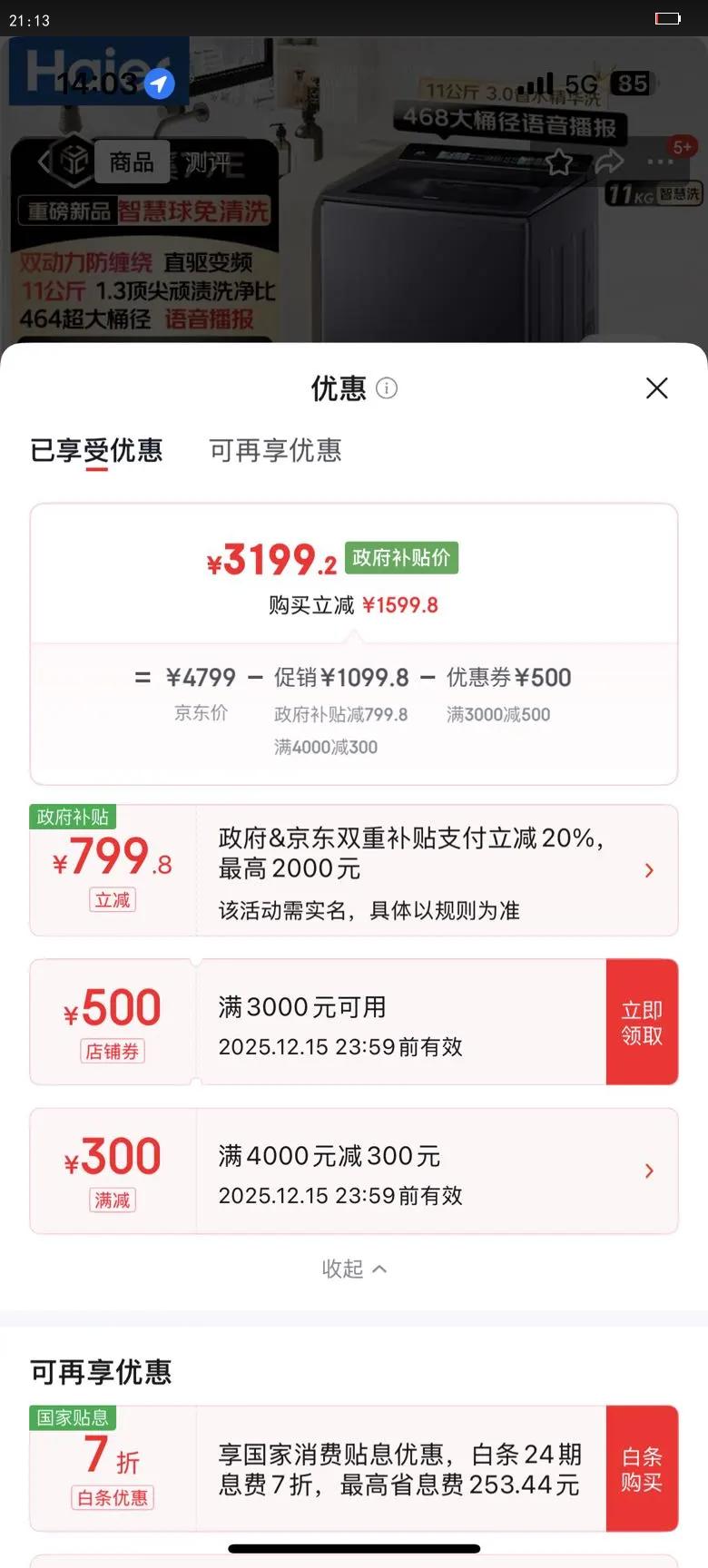Viewport: 708px width, 1568px height.
Task: Tap the 5+ image count badge
Action: tap(683, 147)
